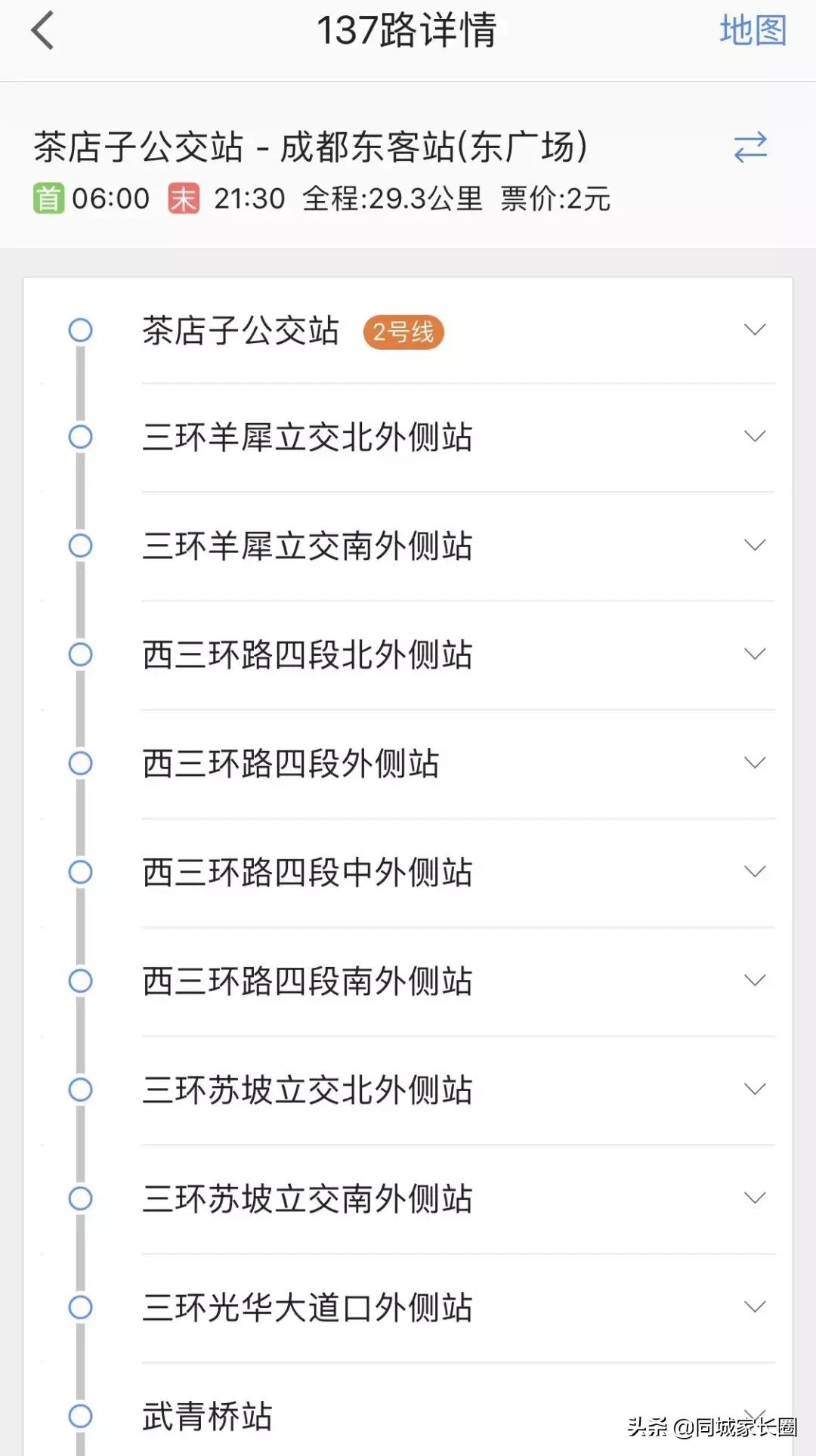Select the stop indicator for 西三环路四段外侧站

pyautogui.click(x=79, y=764)
